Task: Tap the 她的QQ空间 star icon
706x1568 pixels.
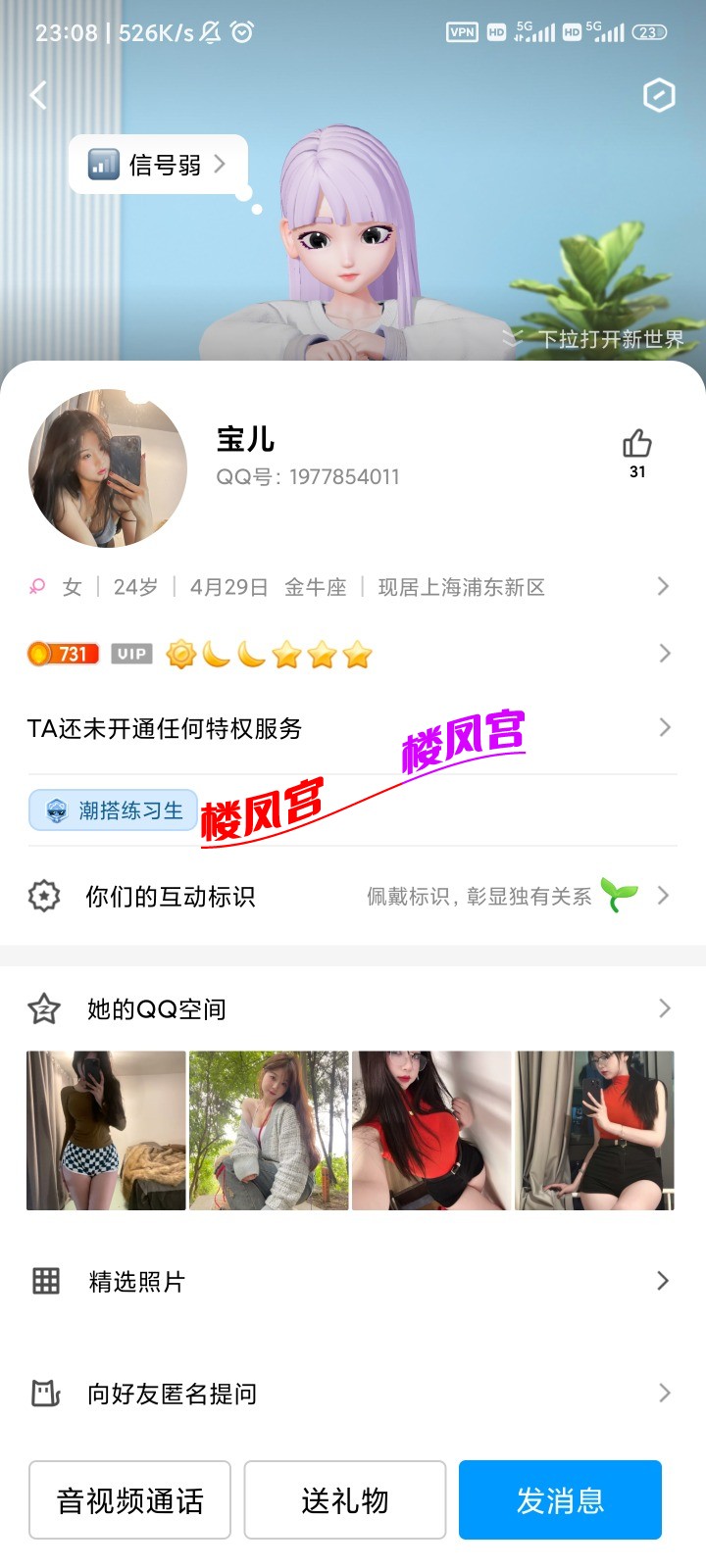Action: (43, 1008)
